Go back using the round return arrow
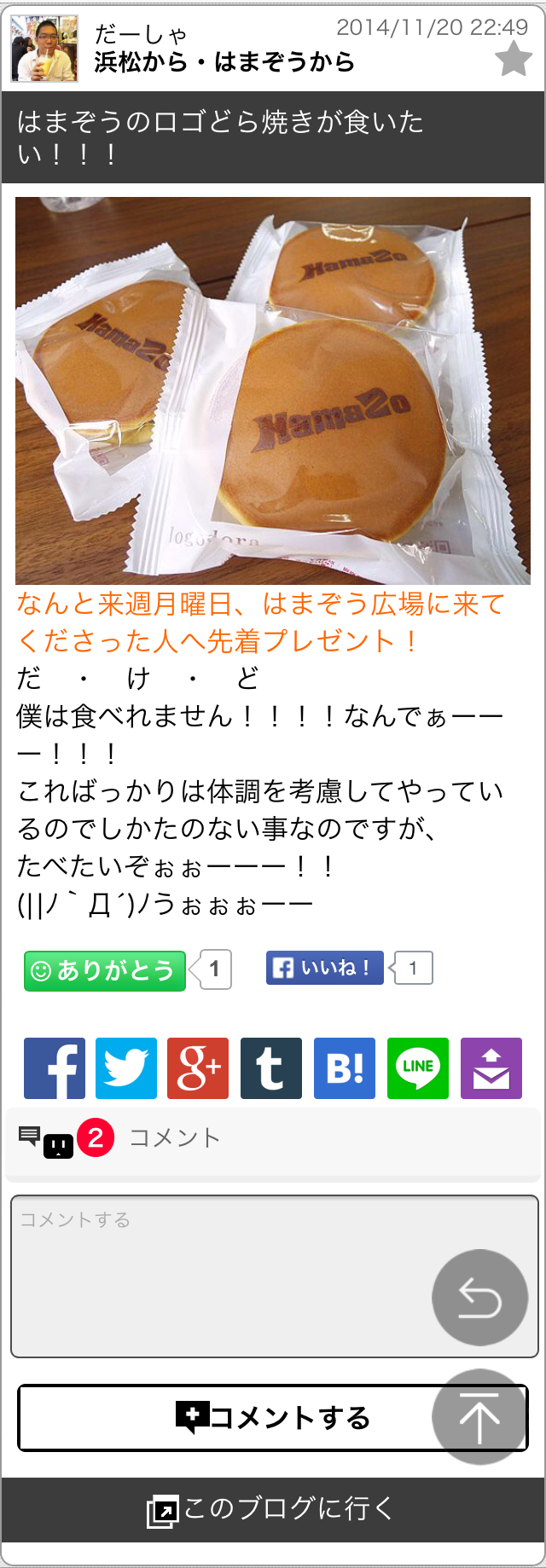The image size is (546, 1568). pos(479,1298)
